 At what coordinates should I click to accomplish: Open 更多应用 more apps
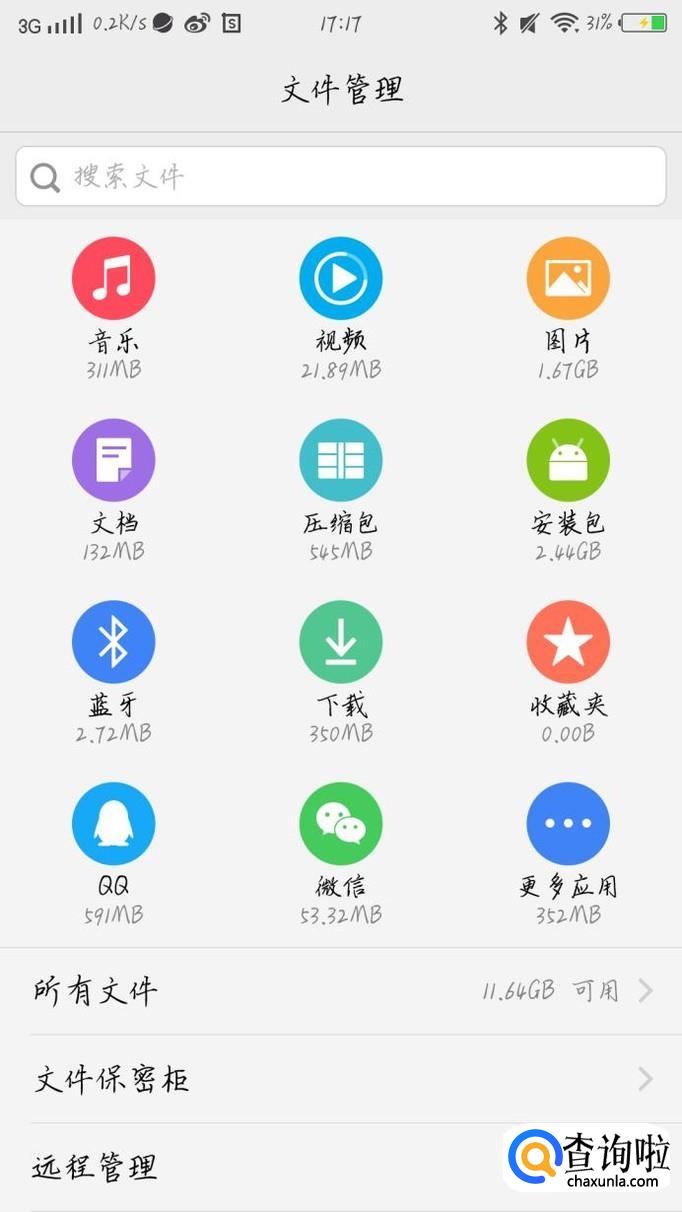coord(568,825)
